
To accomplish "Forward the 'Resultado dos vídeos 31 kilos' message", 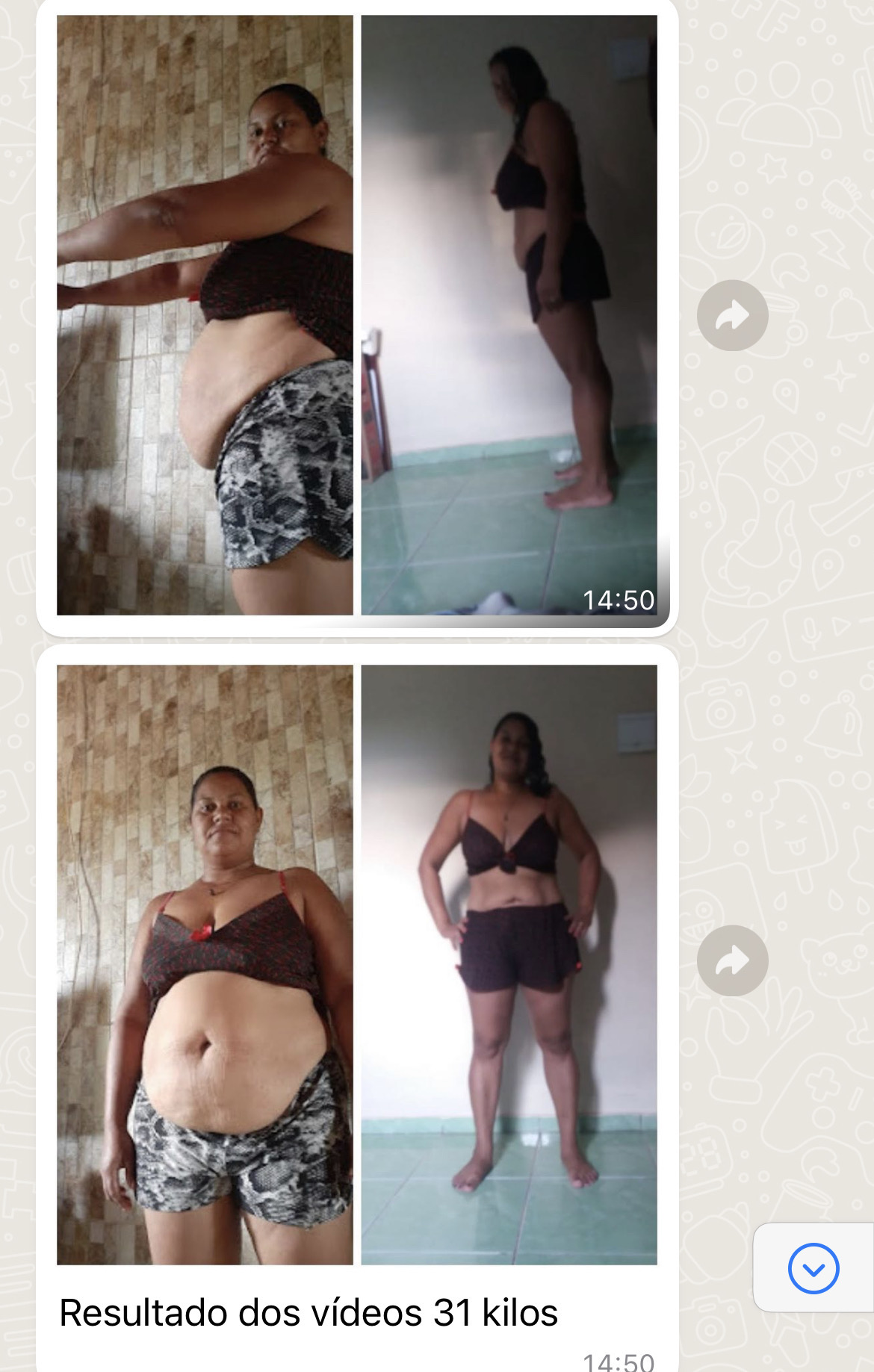I will 732,960.
